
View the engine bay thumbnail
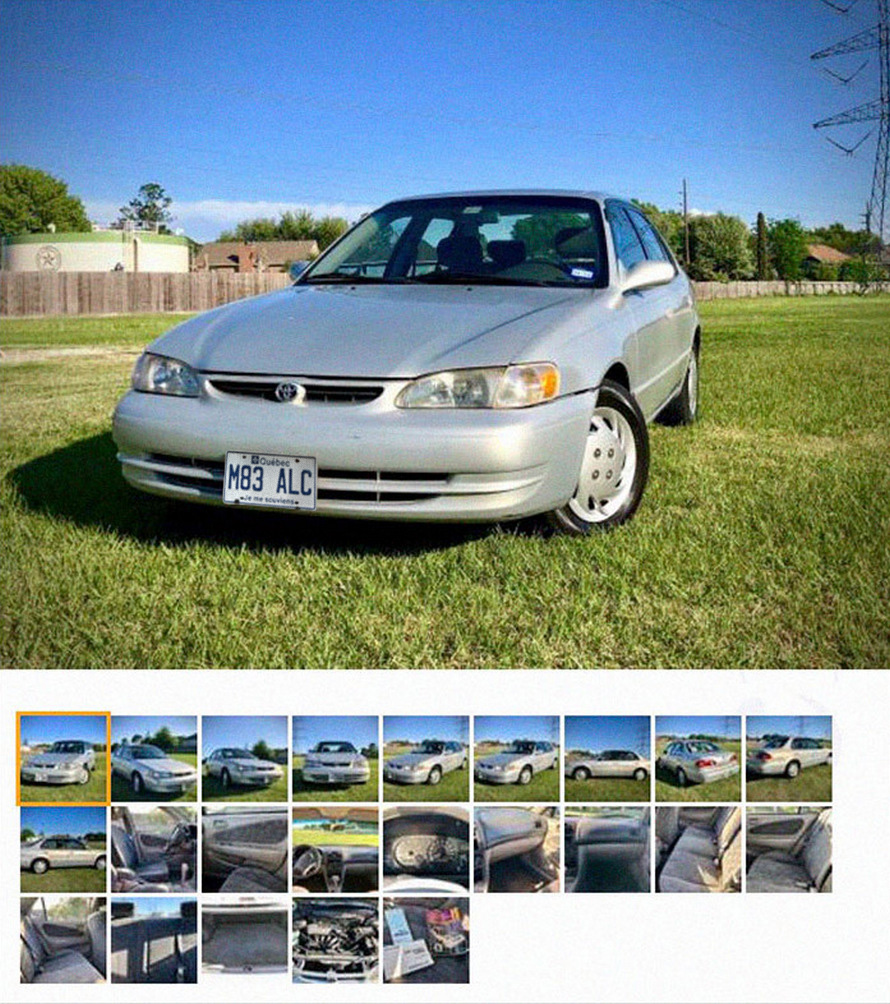(x=335, y=940)
